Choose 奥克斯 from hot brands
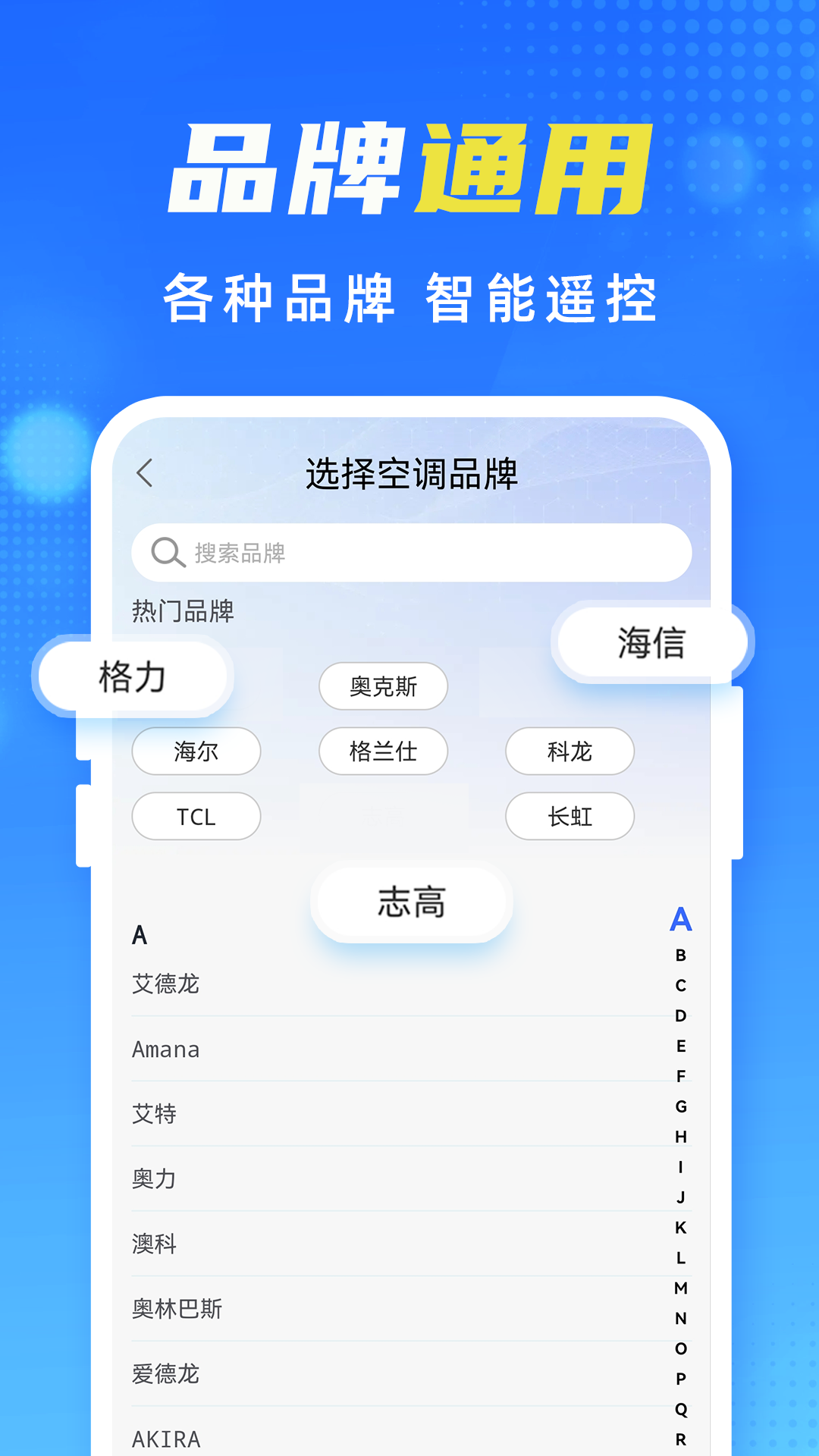The height and width of the screenshot is (1456, 819). (x=383, y=686)
